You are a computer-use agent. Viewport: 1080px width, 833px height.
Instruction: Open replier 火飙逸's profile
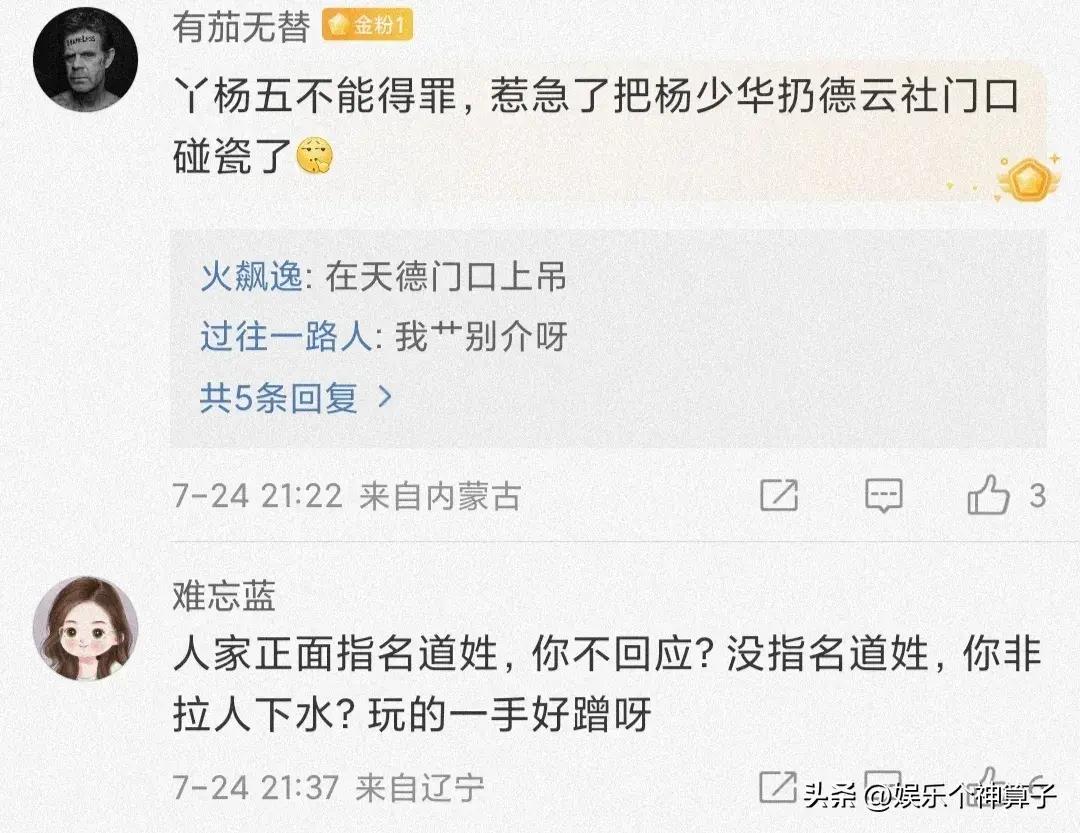251,277
